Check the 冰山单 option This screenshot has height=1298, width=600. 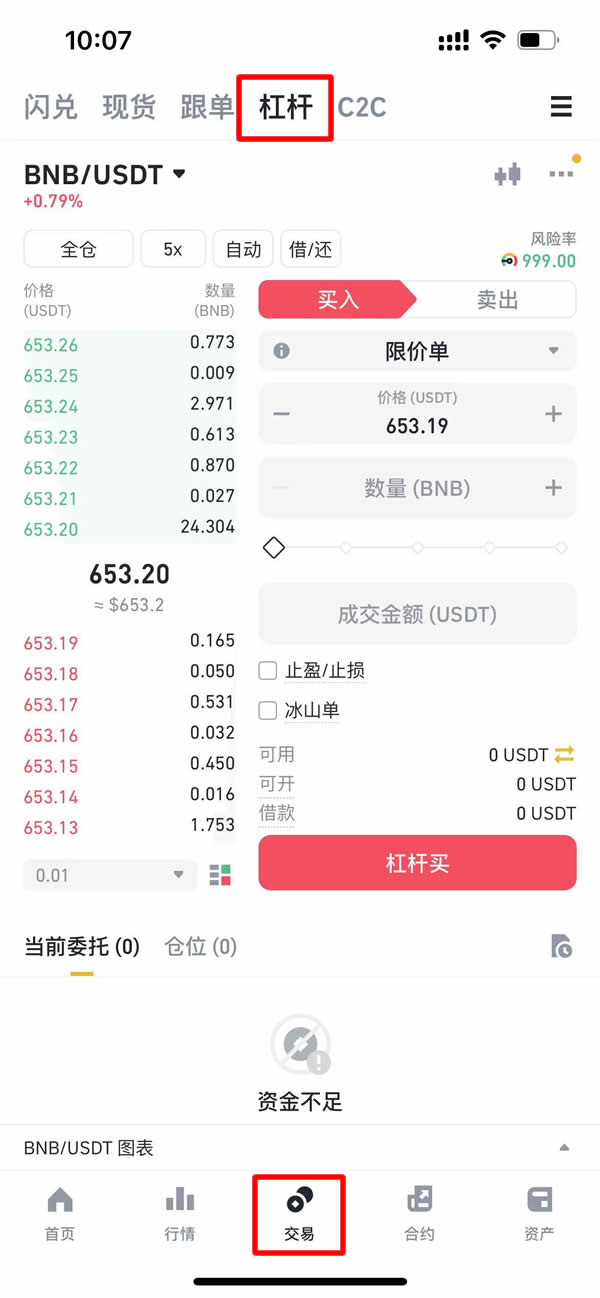(268, 711)
